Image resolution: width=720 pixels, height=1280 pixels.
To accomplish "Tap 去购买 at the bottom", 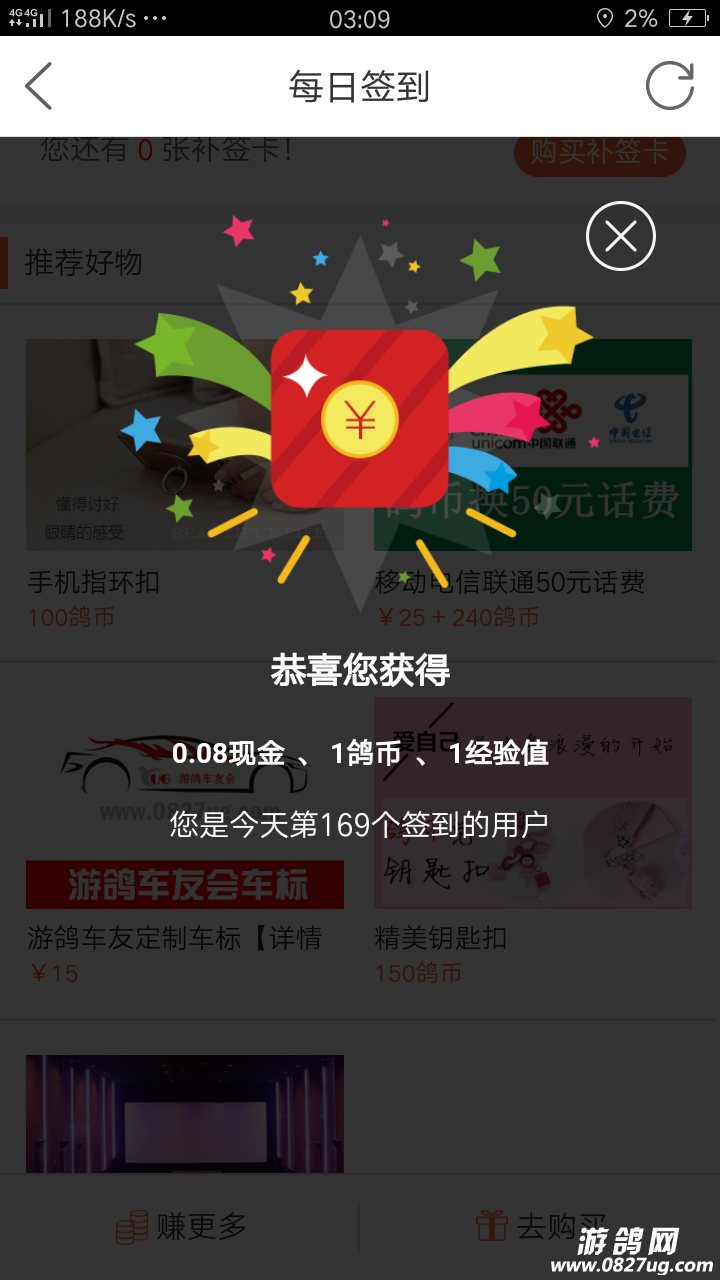I will coord(540,1227).
